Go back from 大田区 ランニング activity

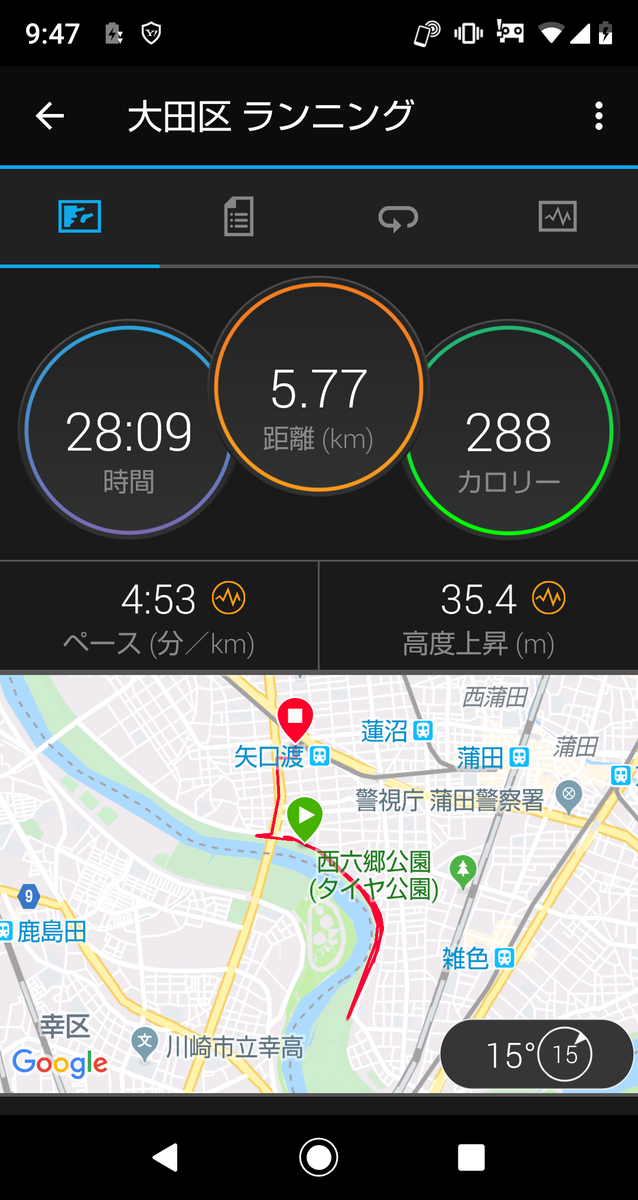49,116
